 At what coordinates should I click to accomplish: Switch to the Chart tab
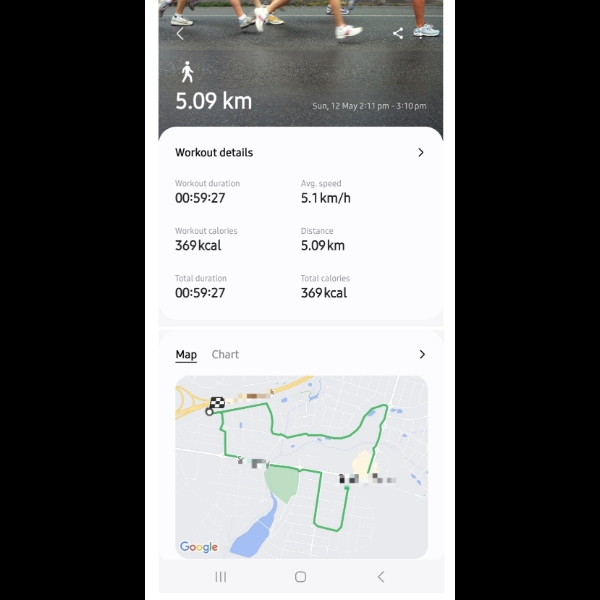(225, 355)
